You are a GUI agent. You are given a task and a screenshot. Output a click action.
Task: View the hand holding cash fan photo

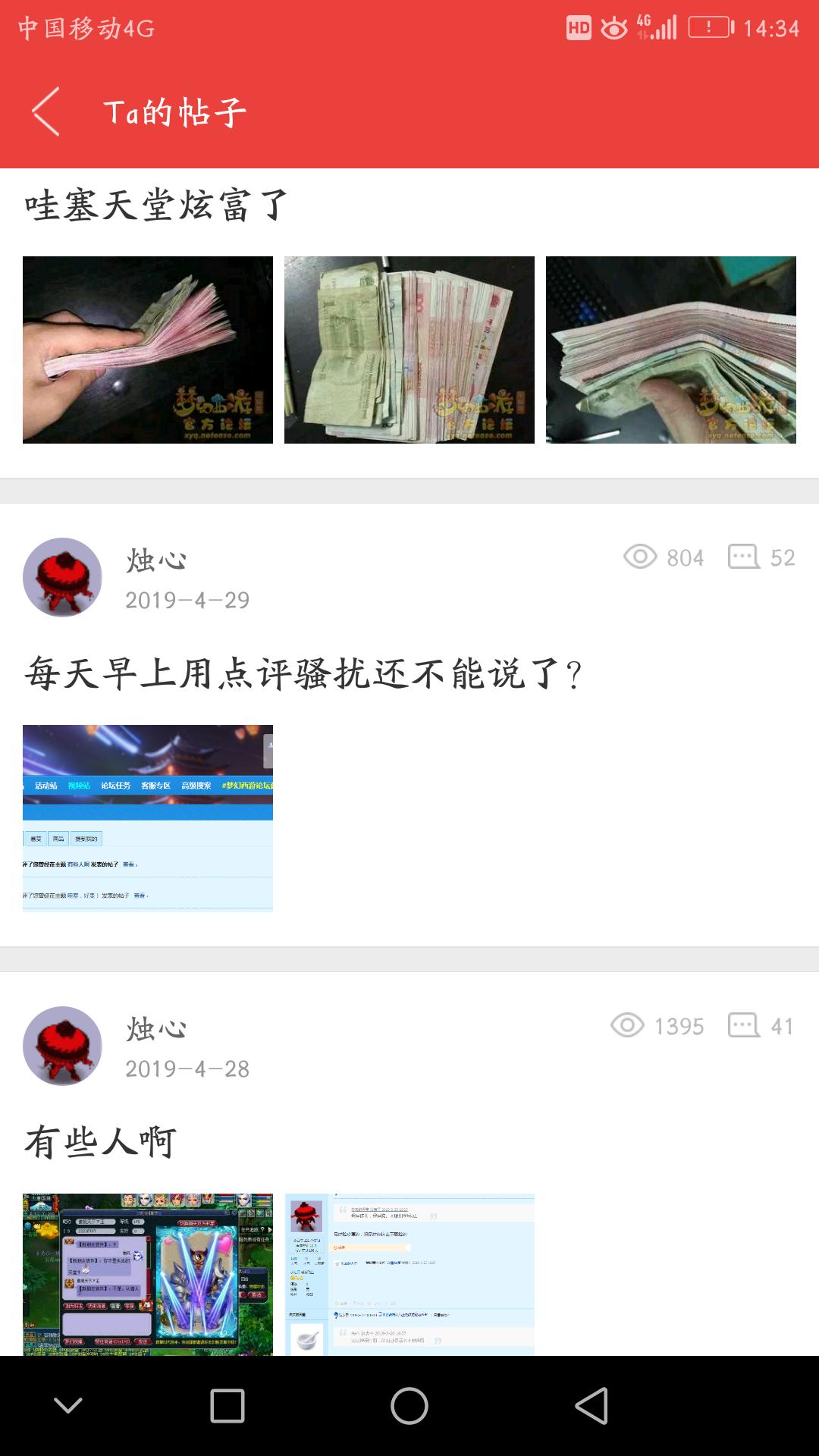pos(148,350)
